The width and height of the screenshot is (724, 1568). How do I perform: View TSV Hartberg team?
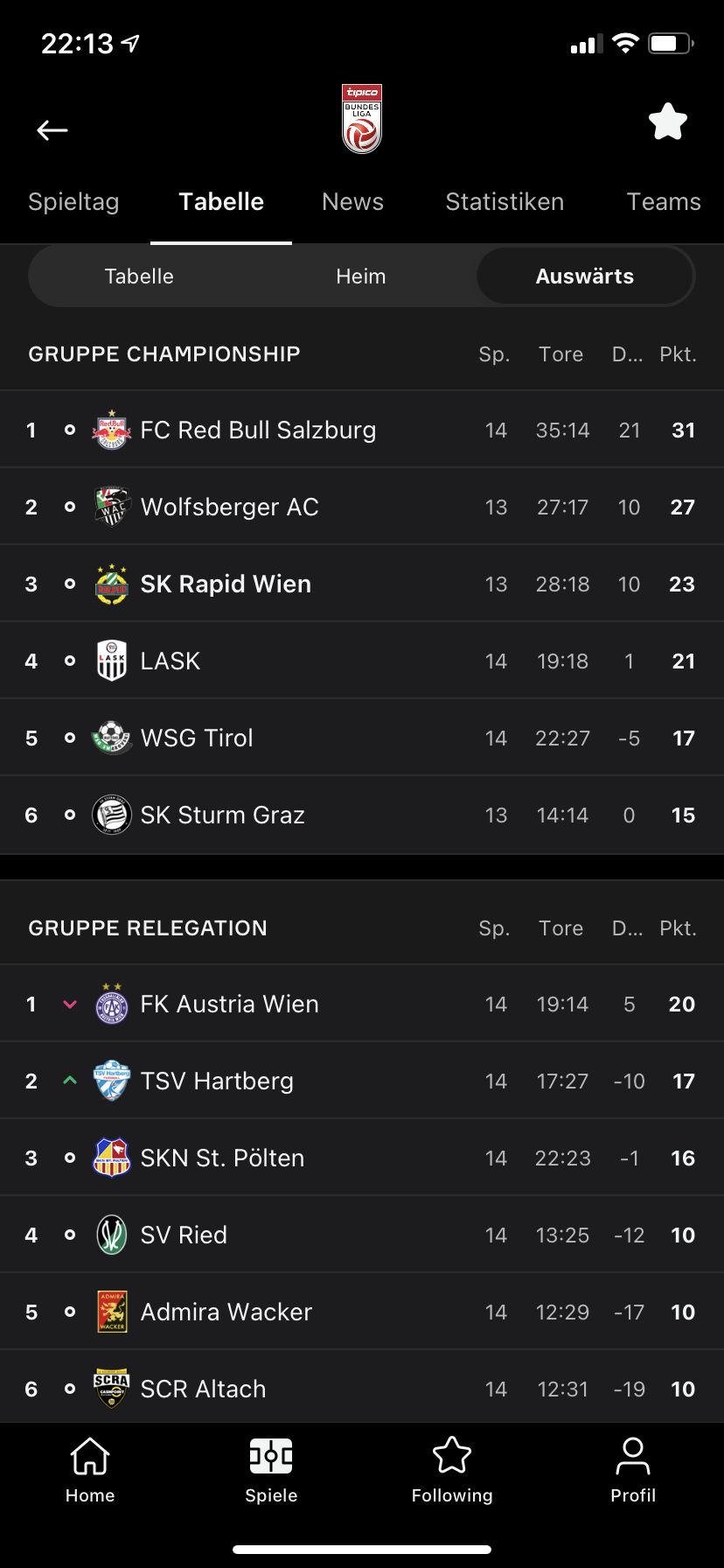[x=362, y=1081]
